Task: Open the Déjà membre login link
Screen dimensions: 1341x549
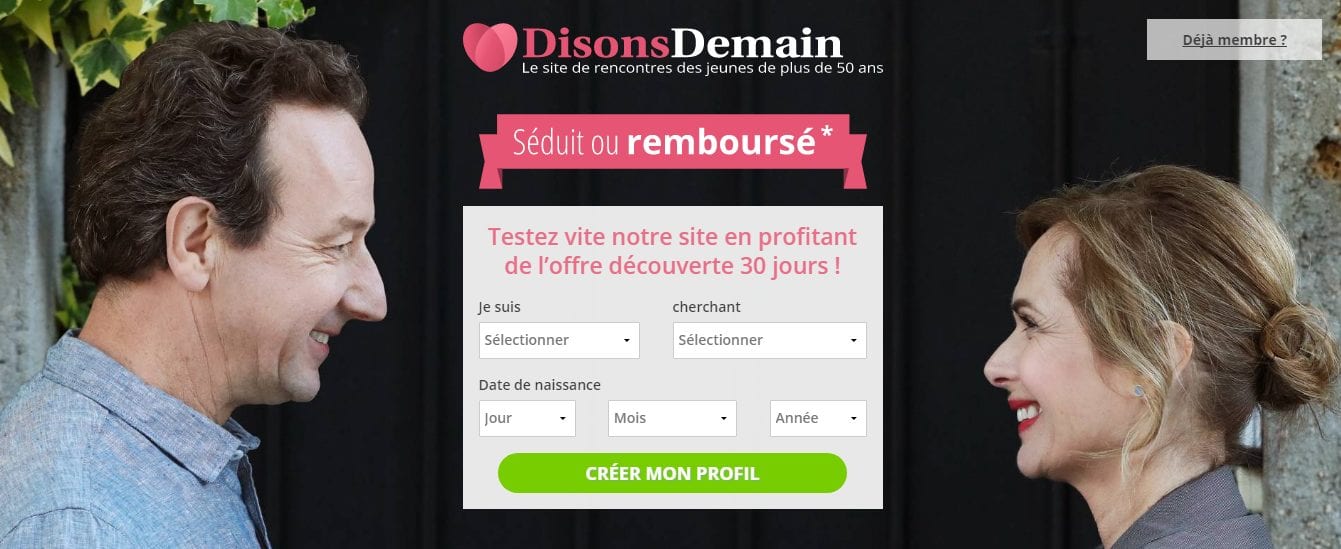Action: (1234, 40)
